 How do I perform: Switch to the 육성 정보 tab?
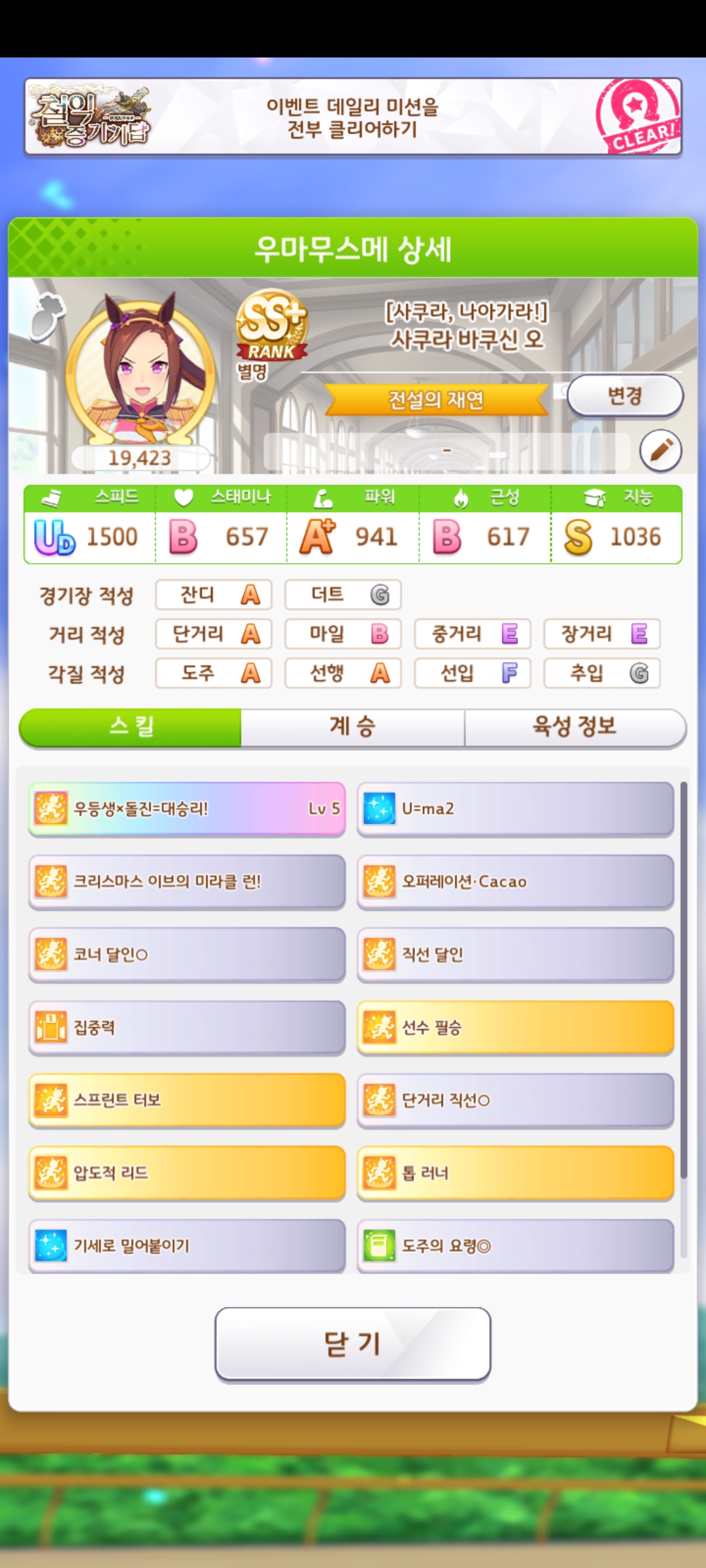point(575,727)
